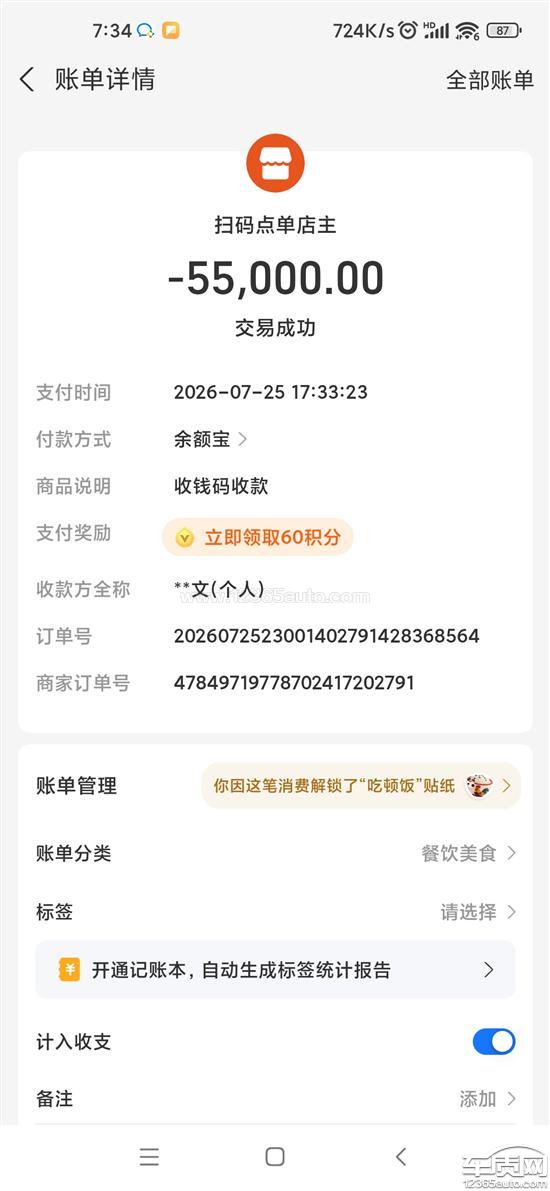Toggle 计入收支 switch off
Image resolution: width=550 pixels, height=1191 pixels.
click(494, 1041)
